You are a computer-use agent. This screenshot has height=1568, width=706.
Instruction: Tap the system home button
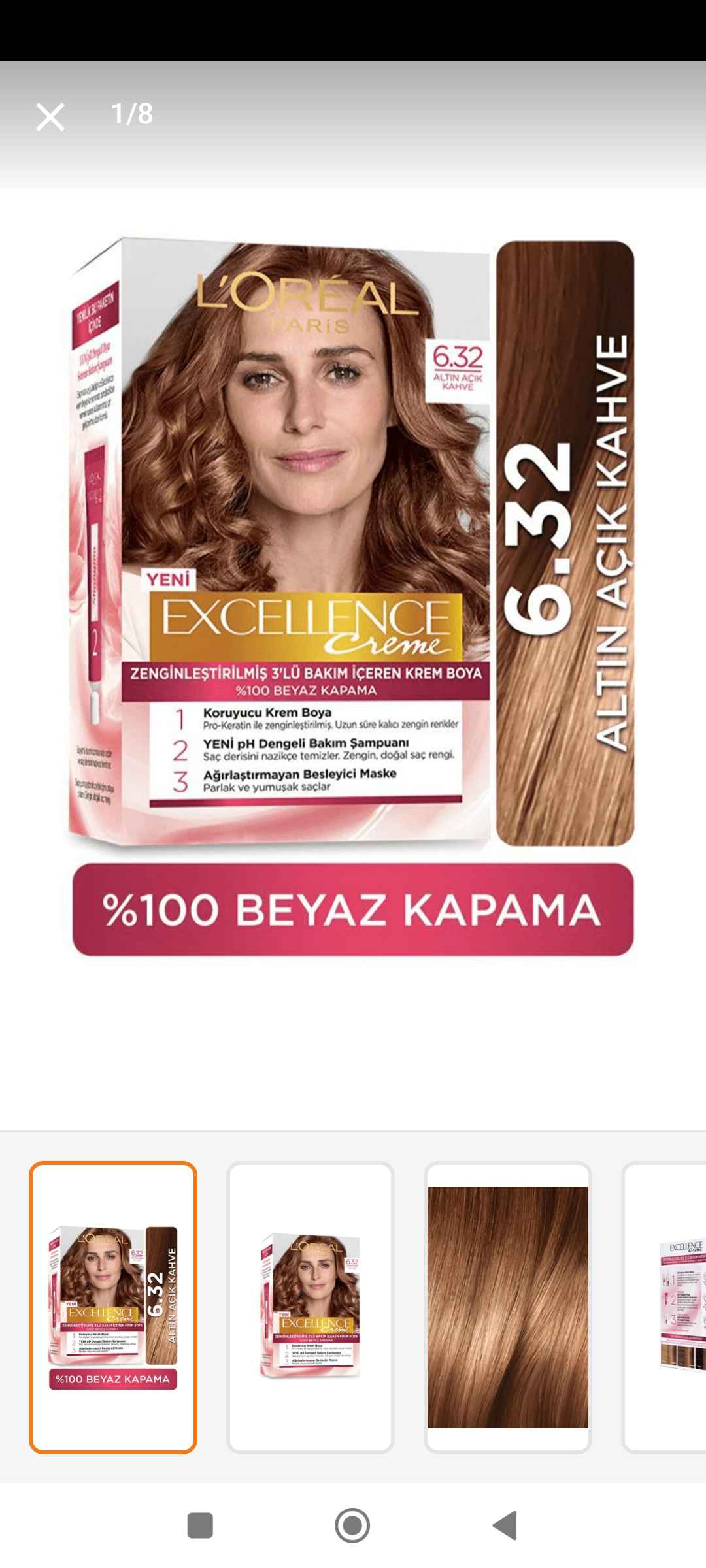(352, 1526)
